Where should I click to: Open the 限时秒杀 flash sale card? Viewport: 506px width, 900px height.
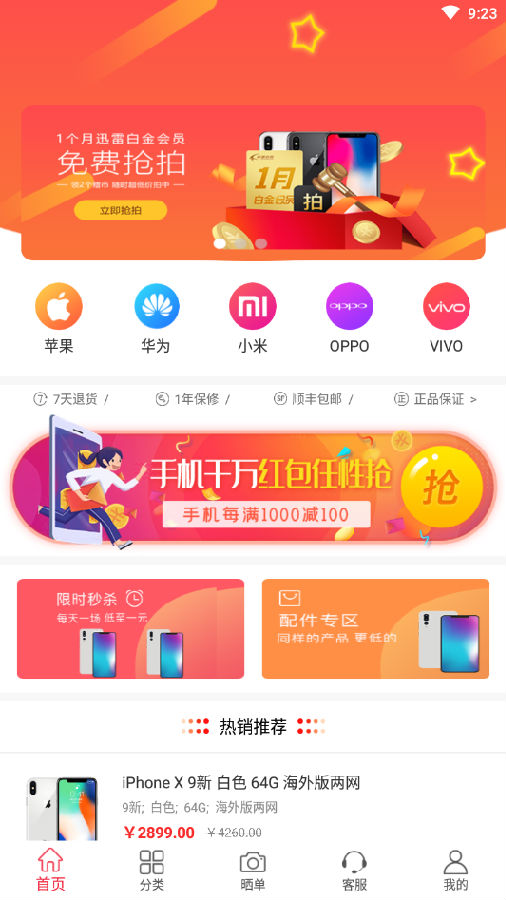(x=130, y=629)
